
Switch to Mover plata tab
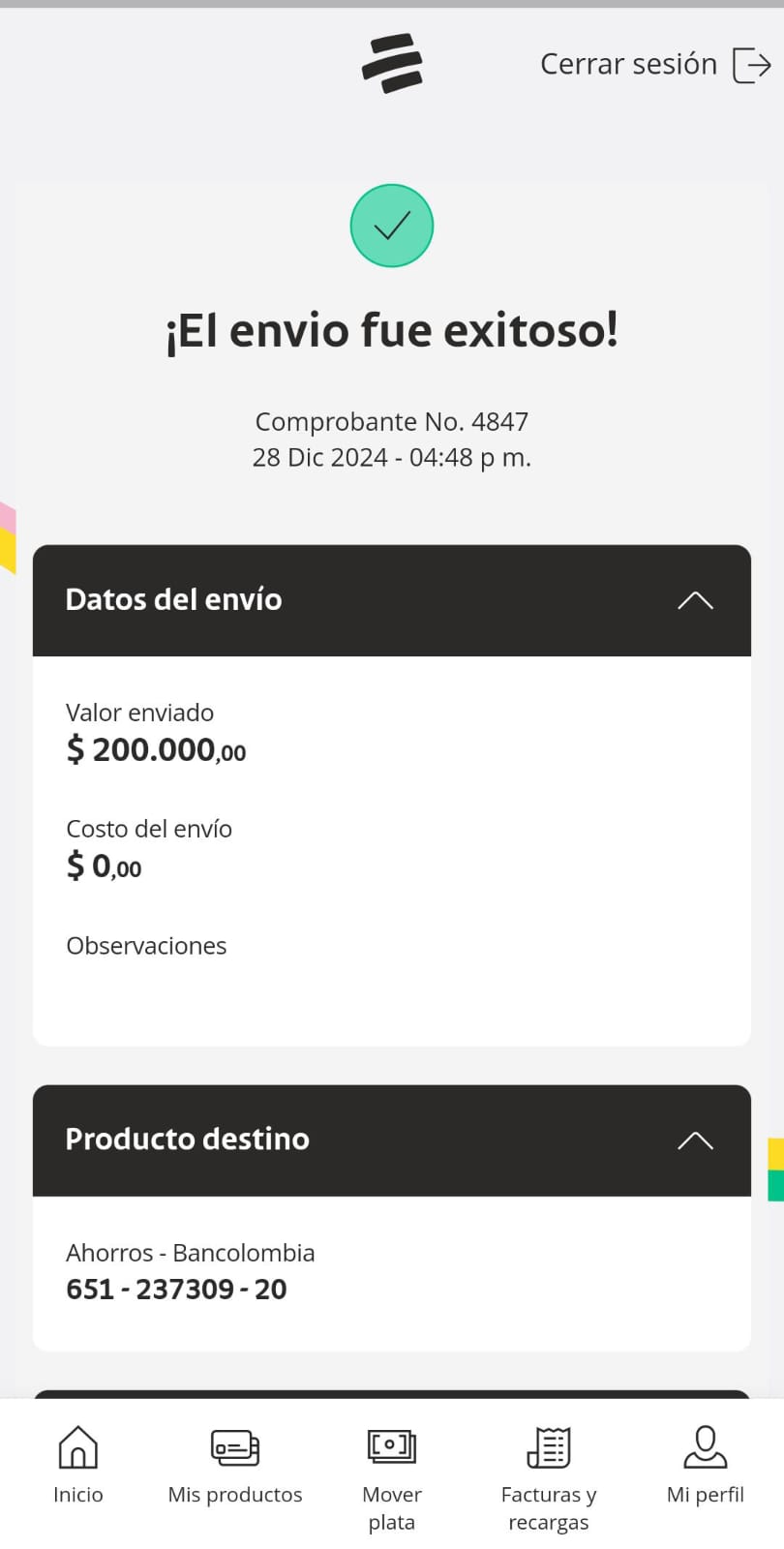[392, 1476]
